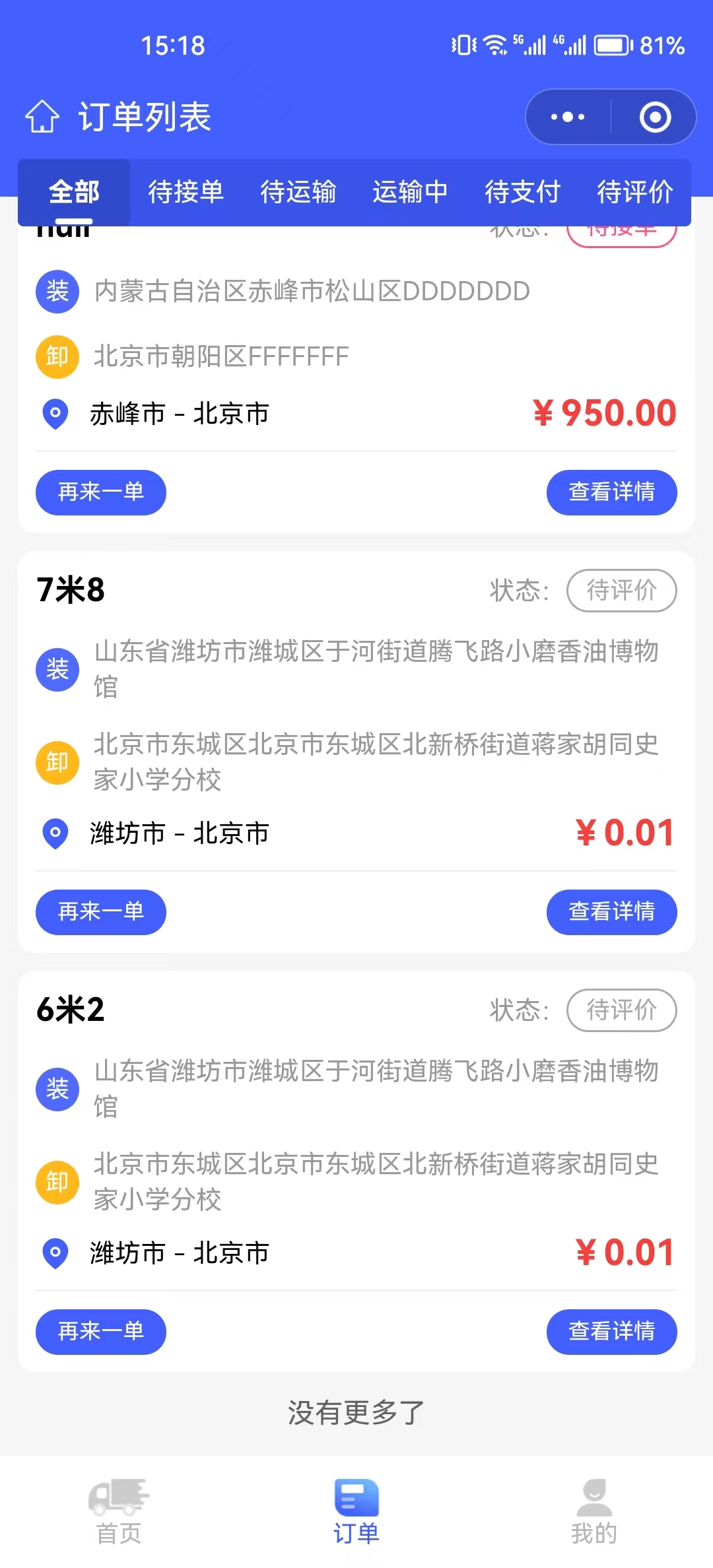This screenshot has height=1568, width=713.
Task: Select the 全部 orders tab
Action: coord(74,192)
